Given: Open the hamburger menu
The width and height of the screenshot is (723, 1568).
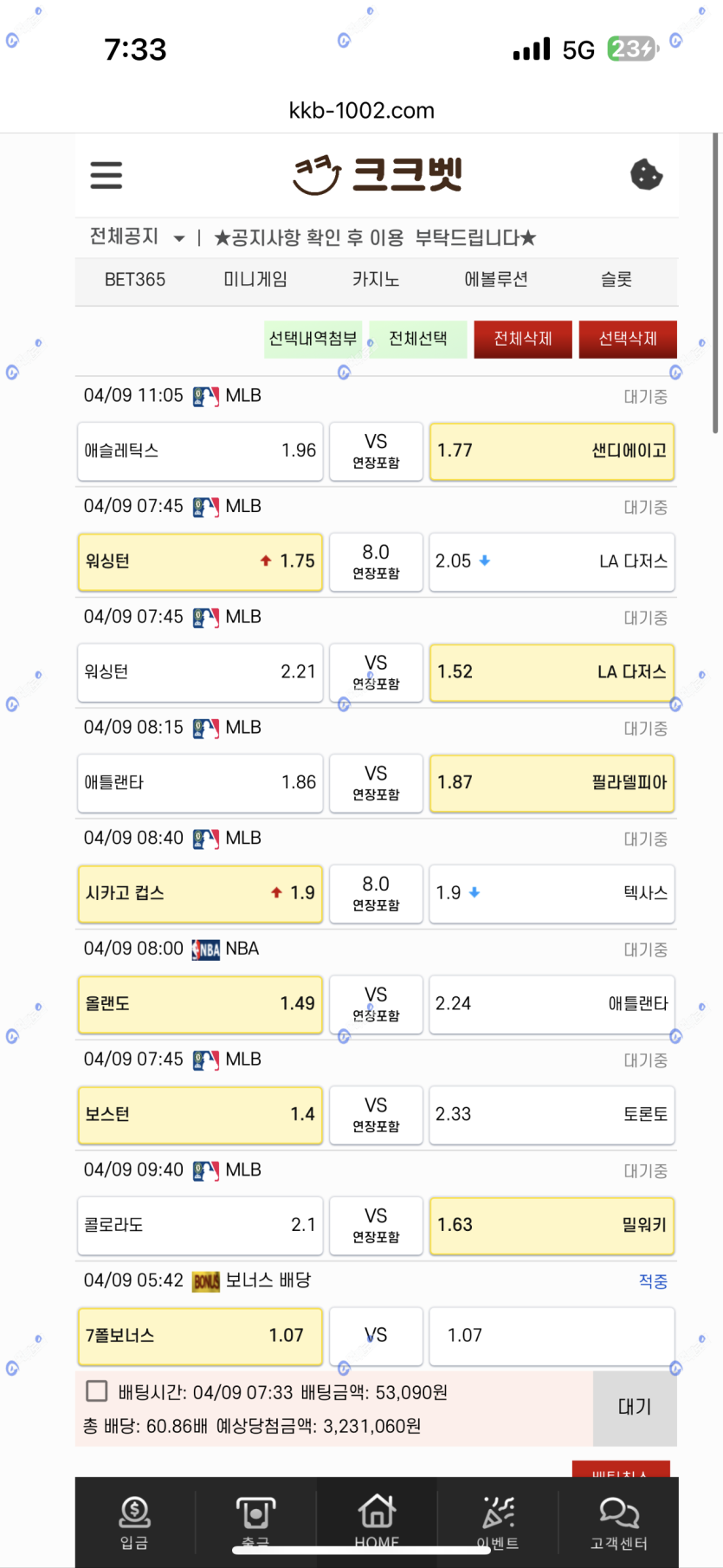Looking at the screenshot, I should [107, 175].
